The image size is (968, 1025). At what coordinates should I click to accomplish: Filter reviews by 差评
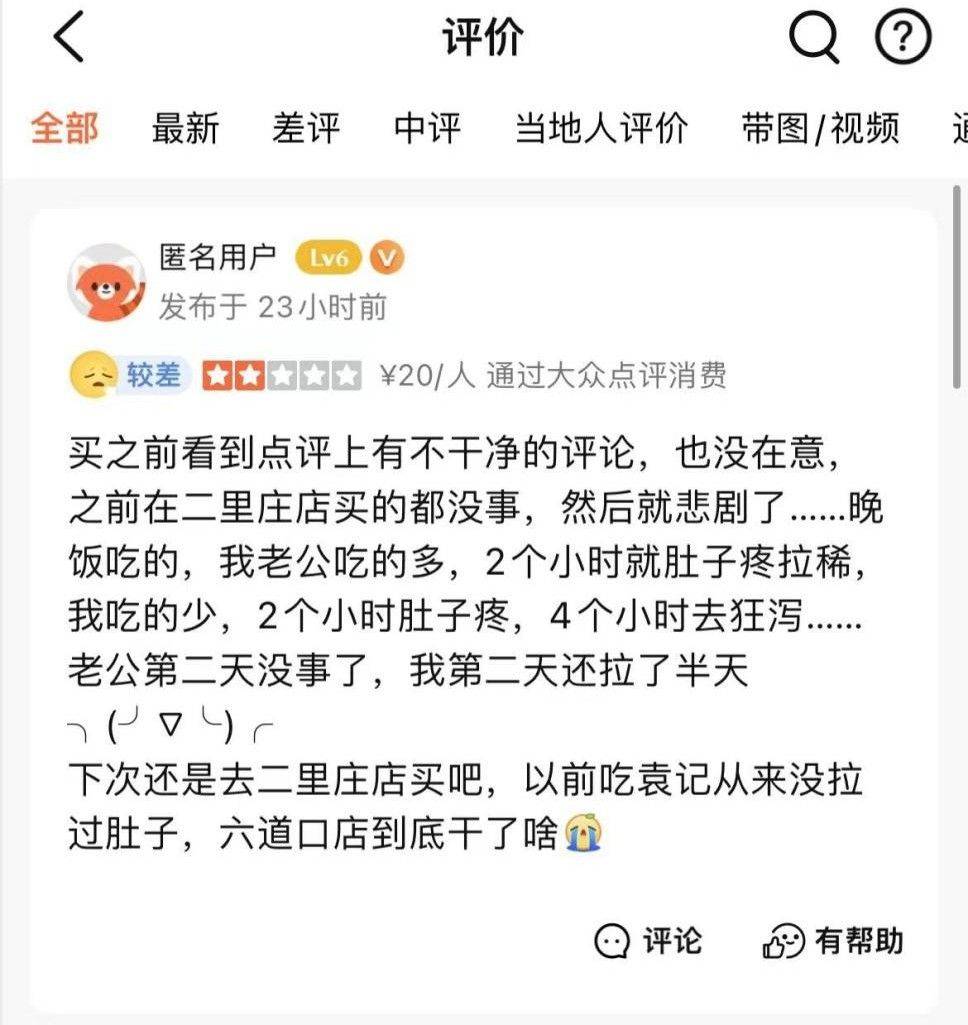(306, 128)
